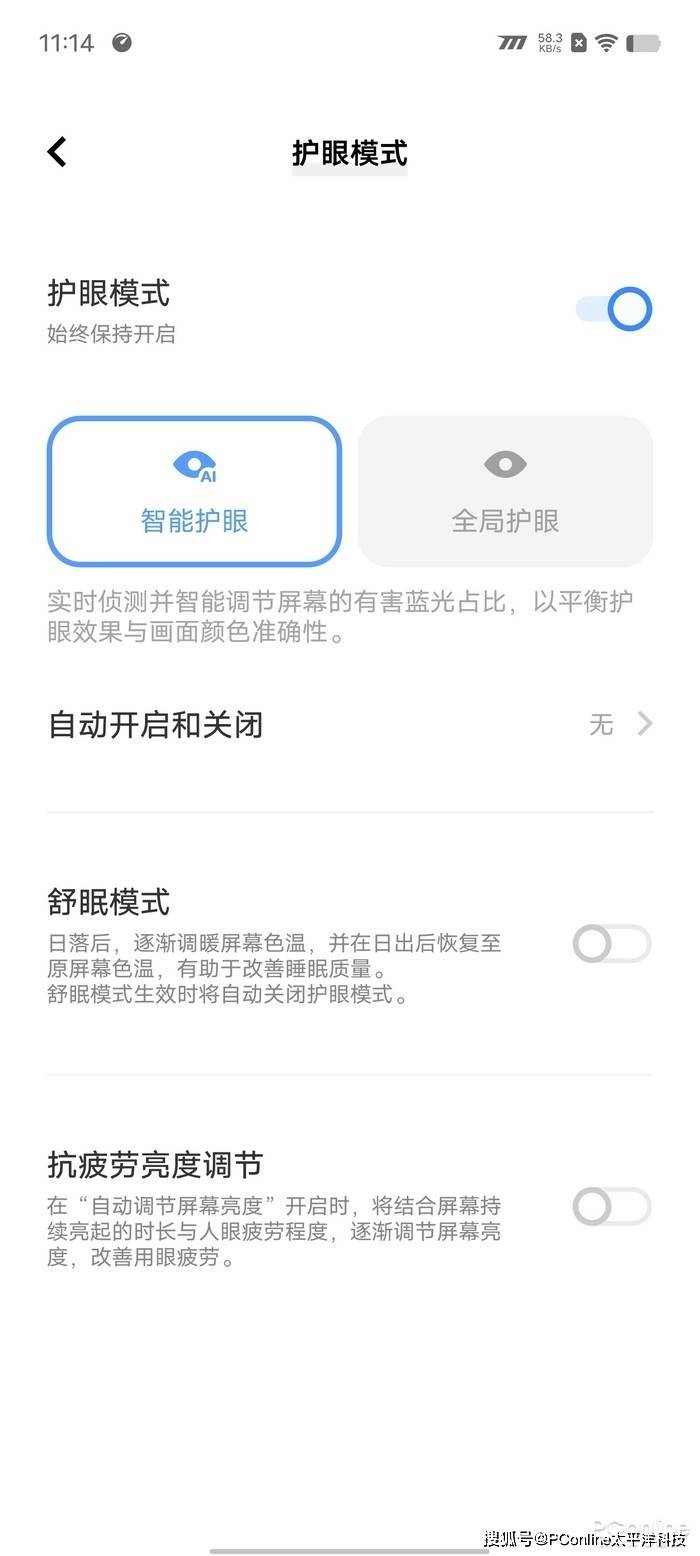Turn on 抗疲劳亮度调节
Viewport: 700px width, 1556px height.
coord(611,1207)
